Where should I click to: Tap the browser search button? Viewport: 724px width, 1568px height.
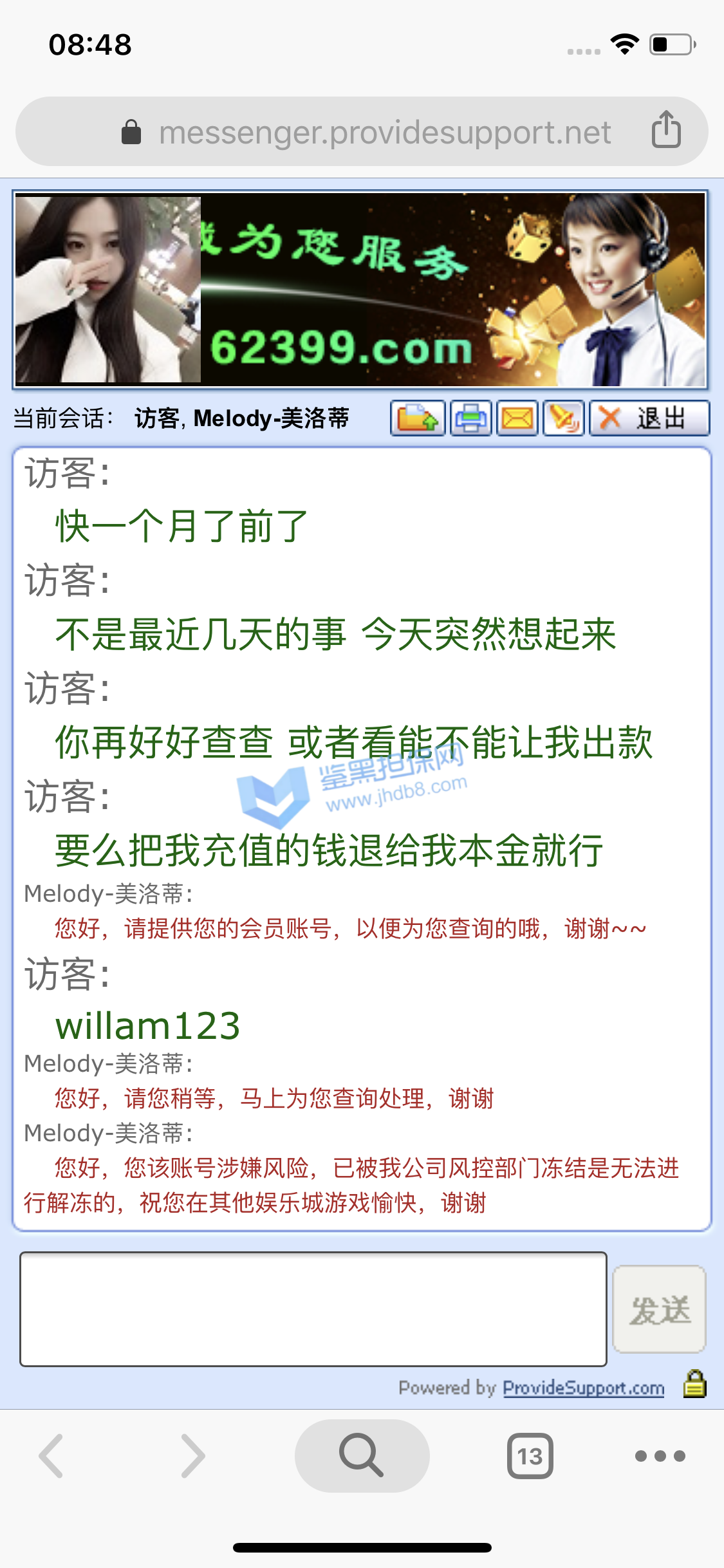[362, 1455]
